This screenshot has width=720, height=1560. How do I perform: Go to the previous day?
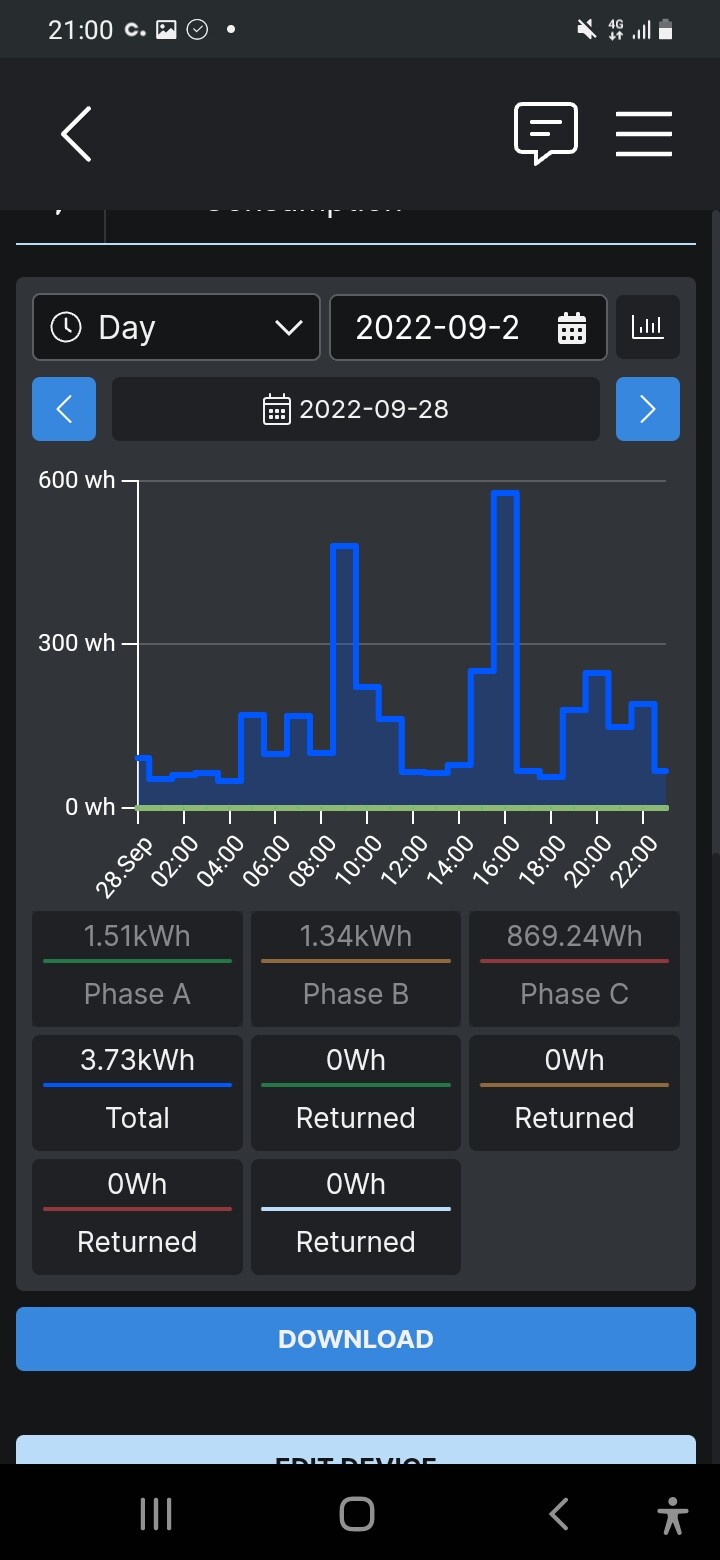64,409
